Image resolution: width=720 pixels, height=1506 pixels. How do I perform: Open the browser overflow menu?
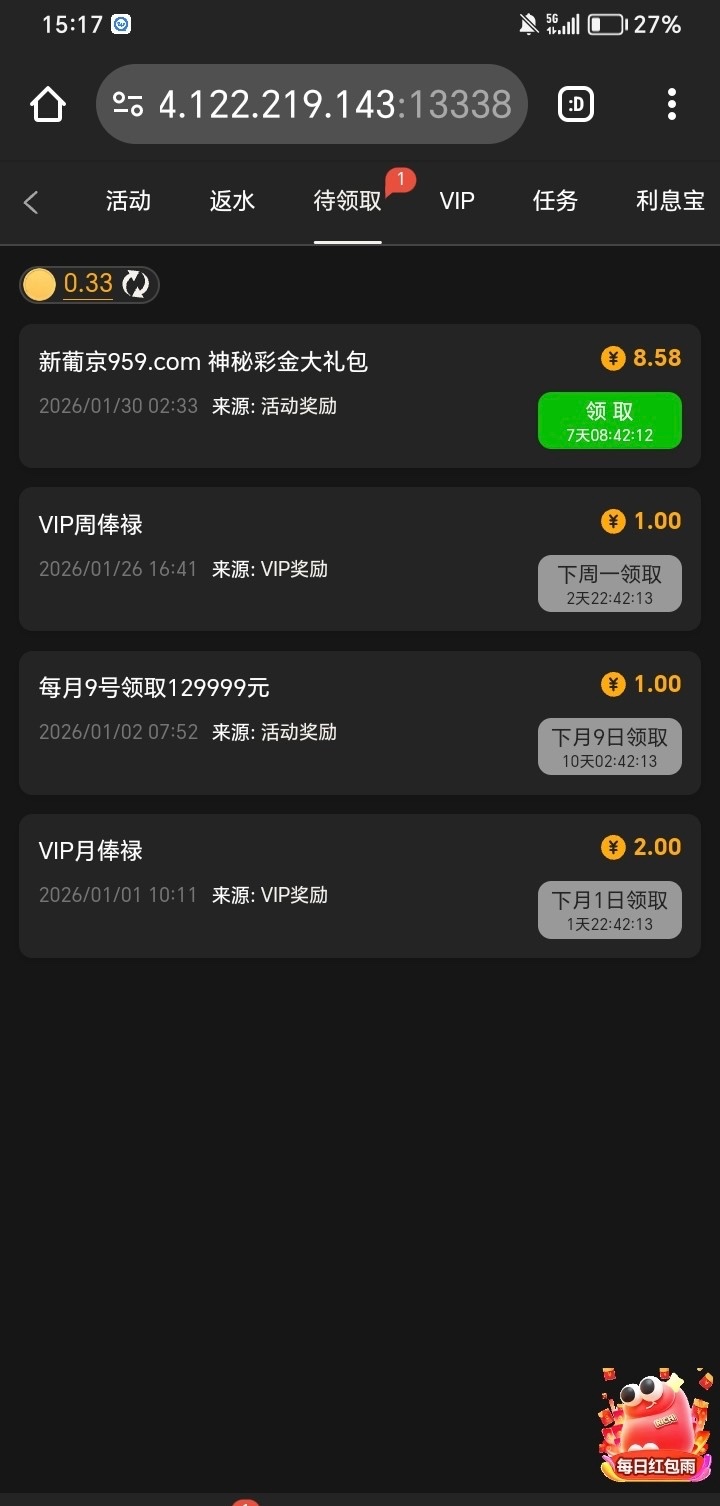coord(671,104)
